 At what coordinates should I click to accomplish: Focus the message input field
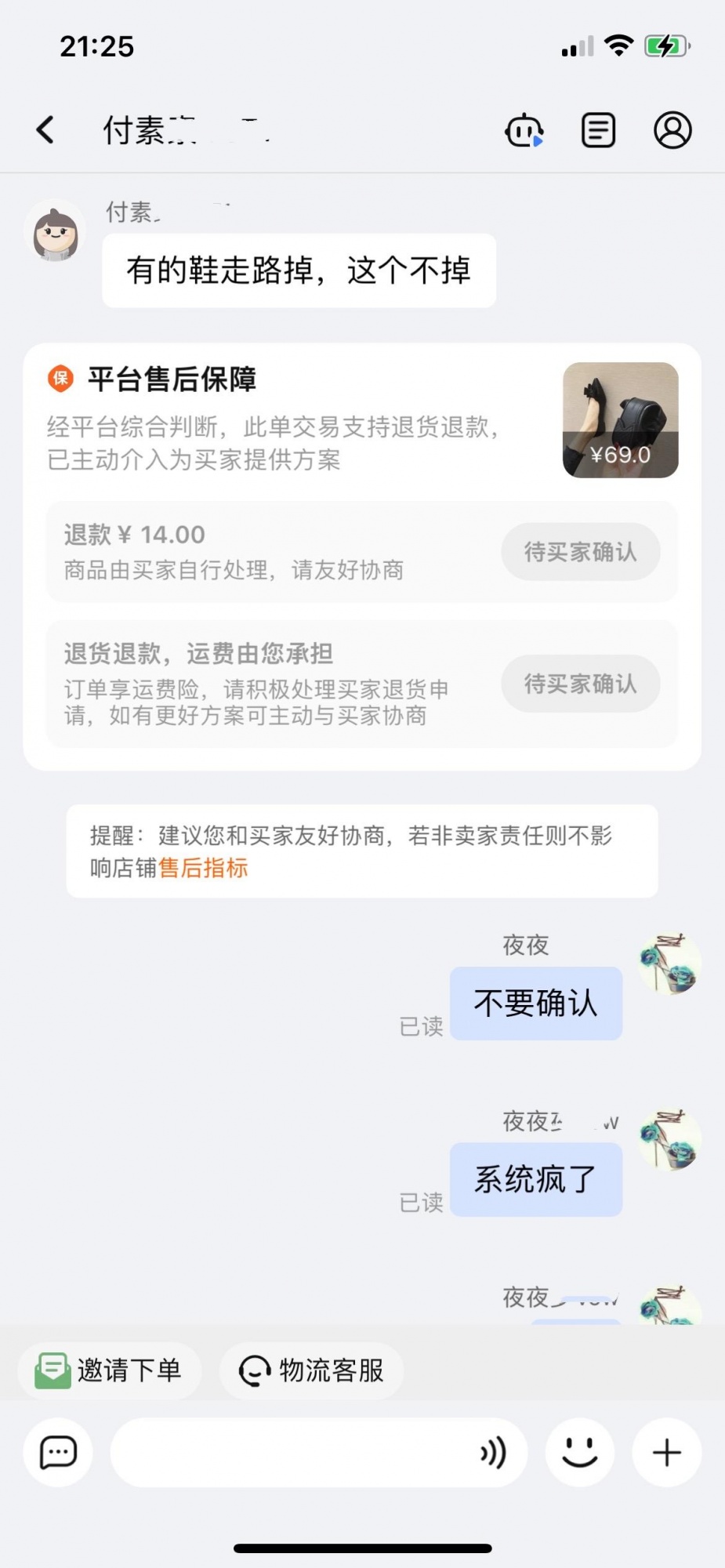click(x=290, y=1453)
